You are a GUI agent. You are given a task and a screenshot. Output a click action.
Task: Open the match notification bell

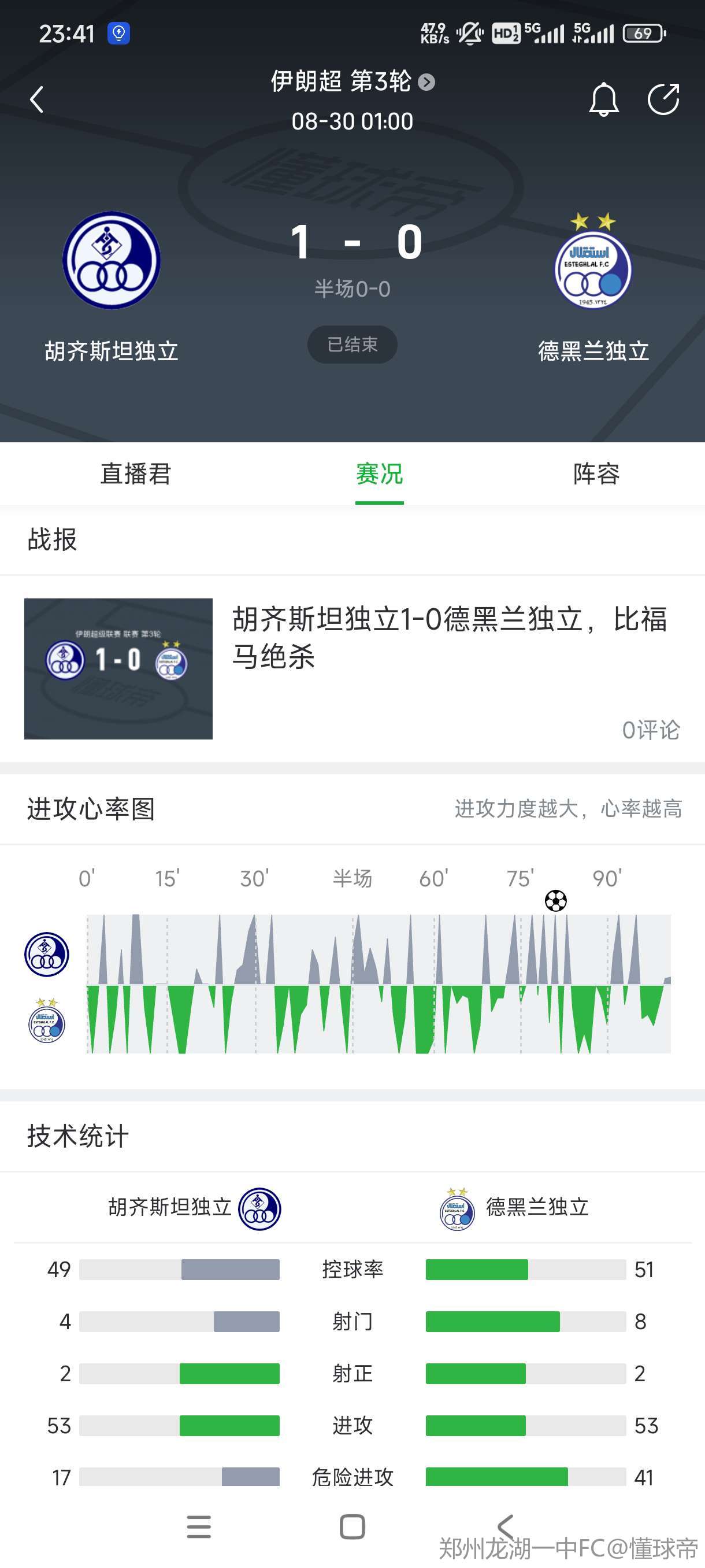[603, 99]
